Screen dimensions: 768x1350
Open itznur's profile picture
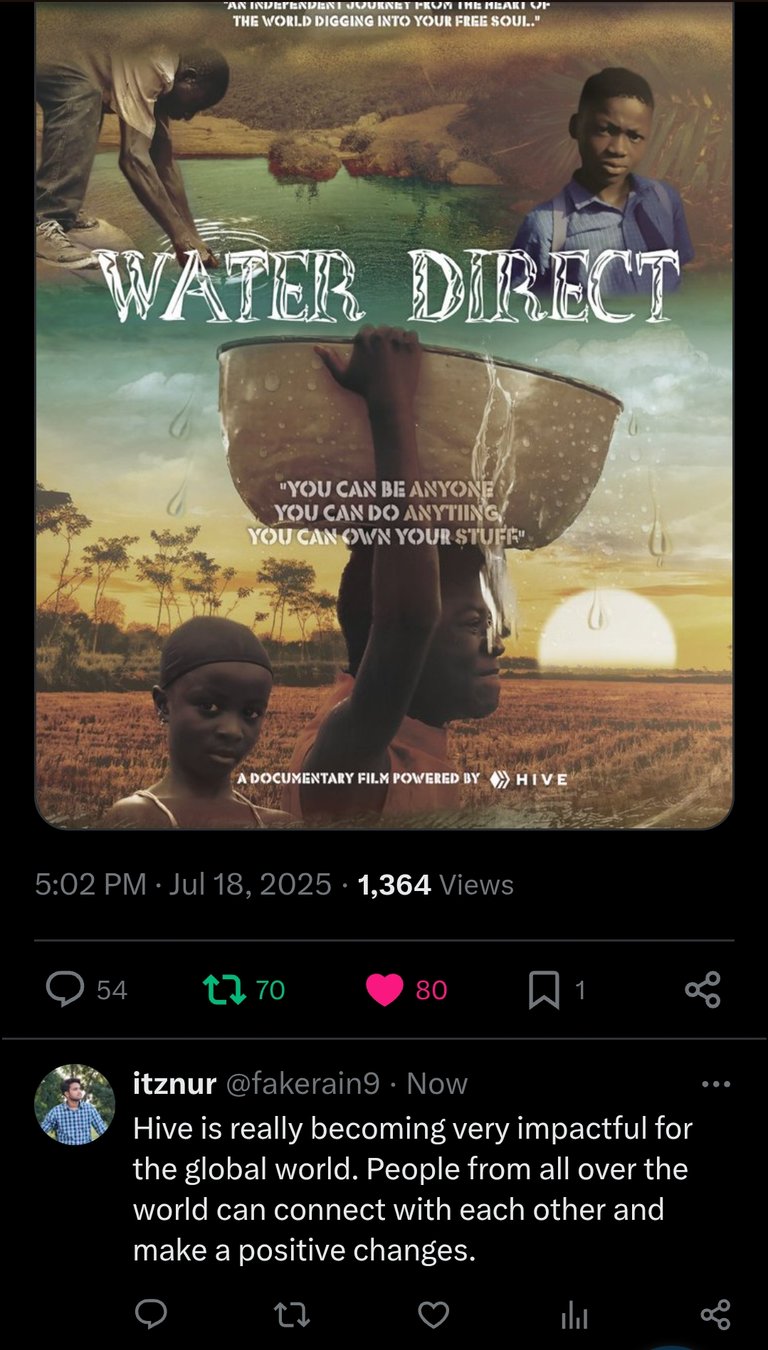(x=74, y=1104)
